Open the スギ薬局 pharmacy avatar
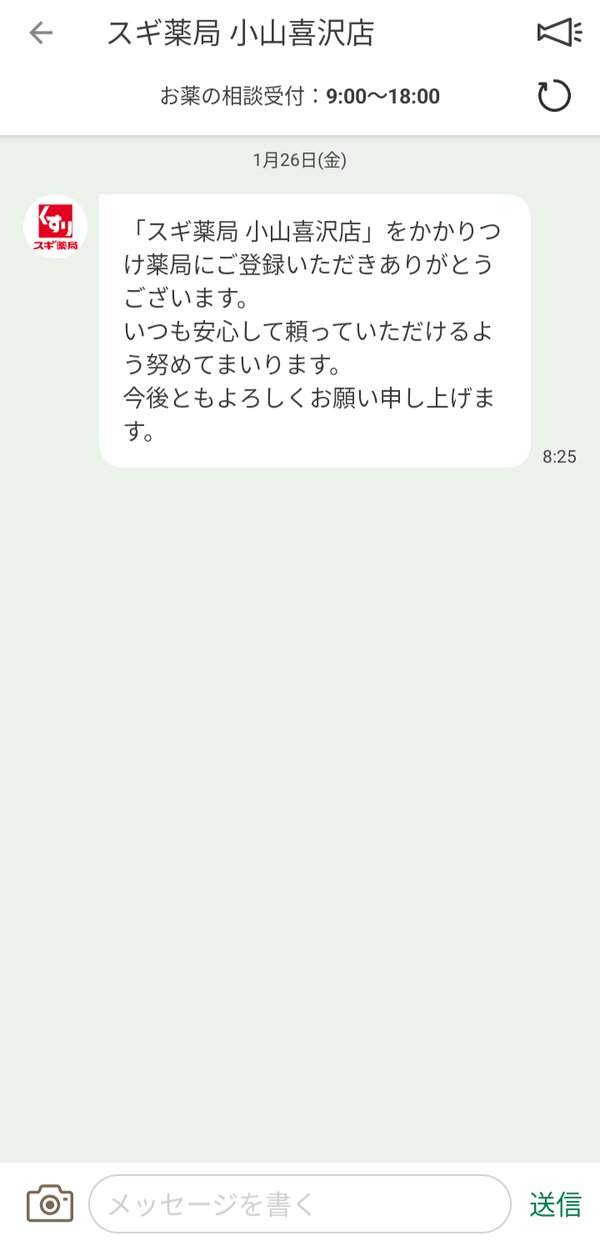 (55, 227)
